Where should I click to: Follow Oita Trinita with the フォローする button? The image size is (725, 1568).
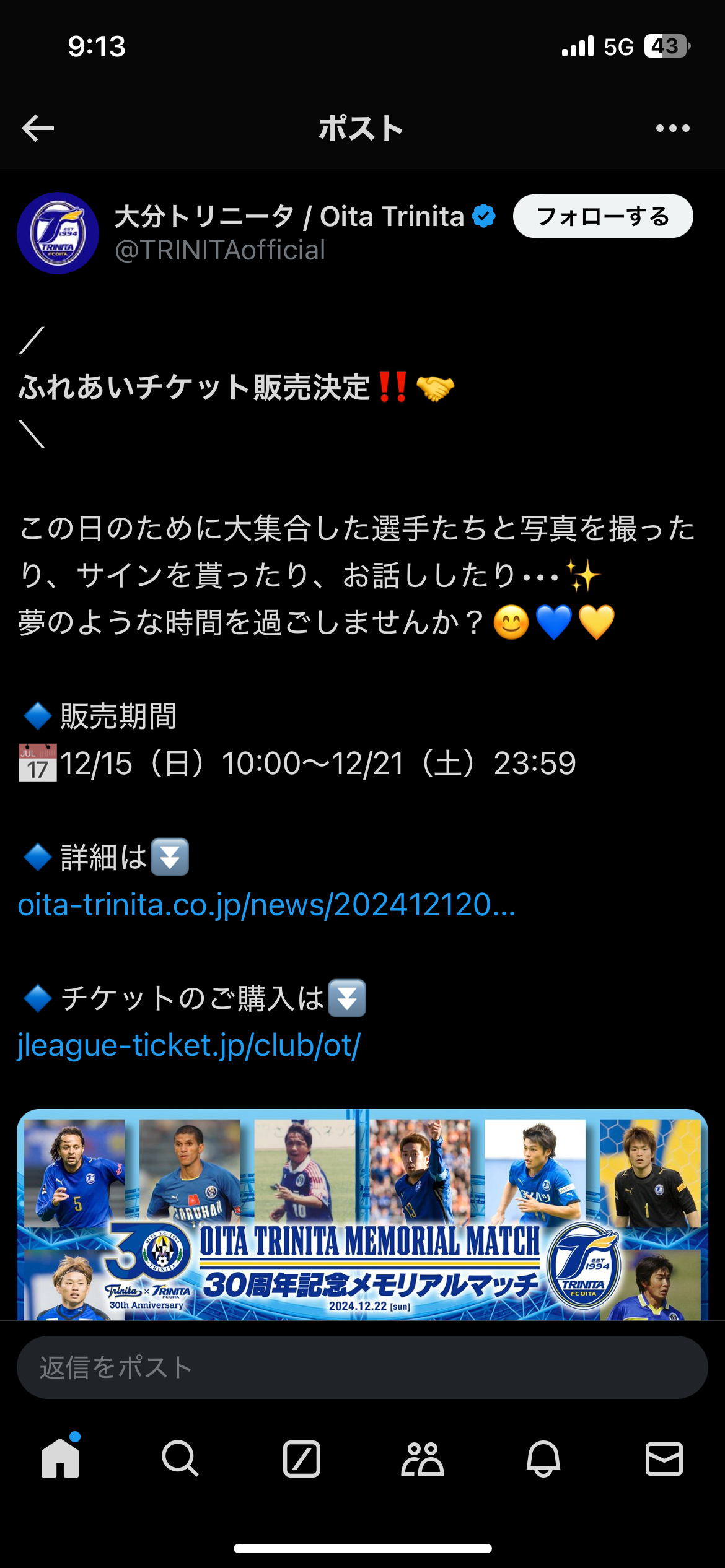point(603,216)
